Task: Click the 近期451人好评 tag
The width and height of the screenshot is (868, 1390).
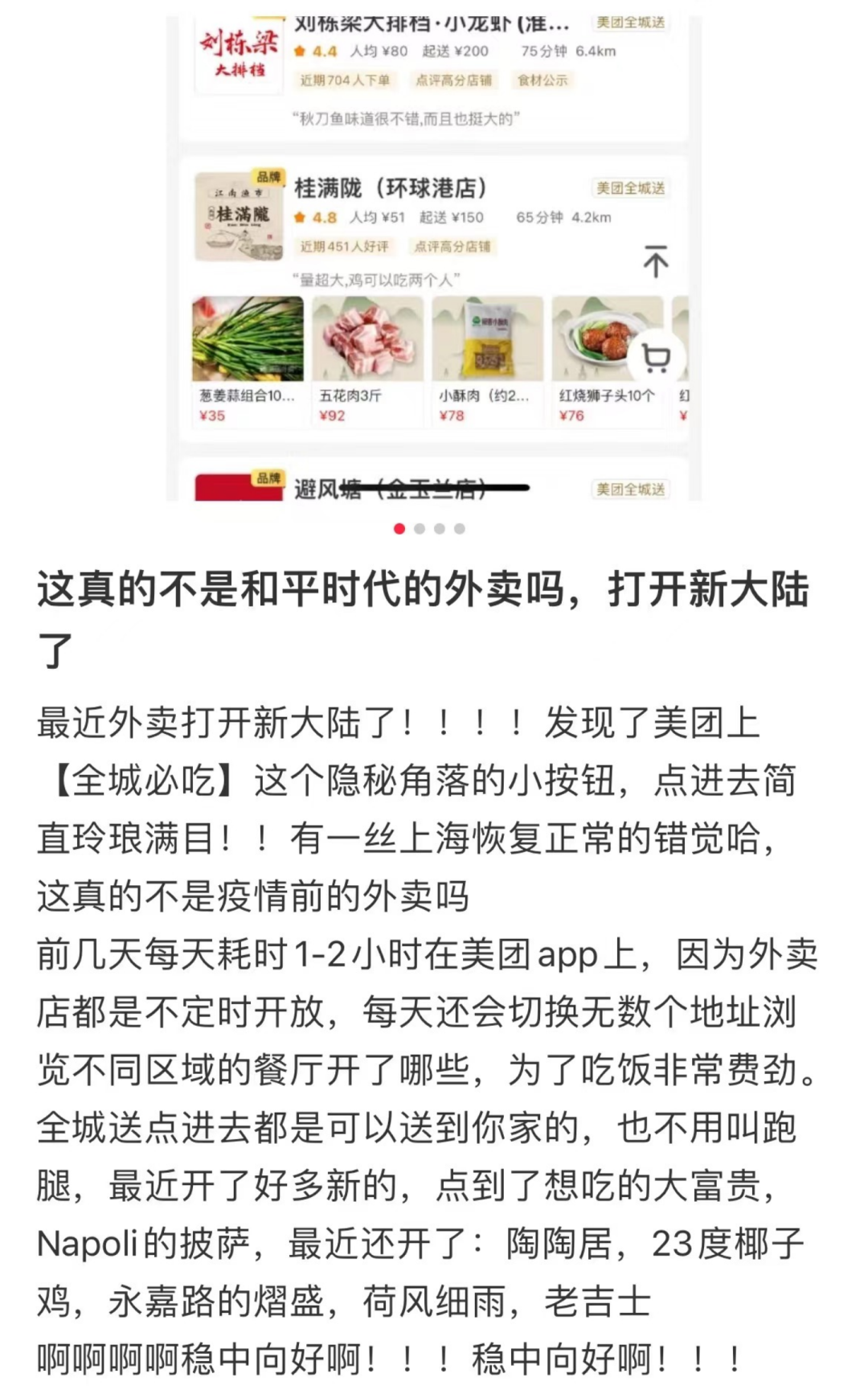Action: (x=354, y=247)
